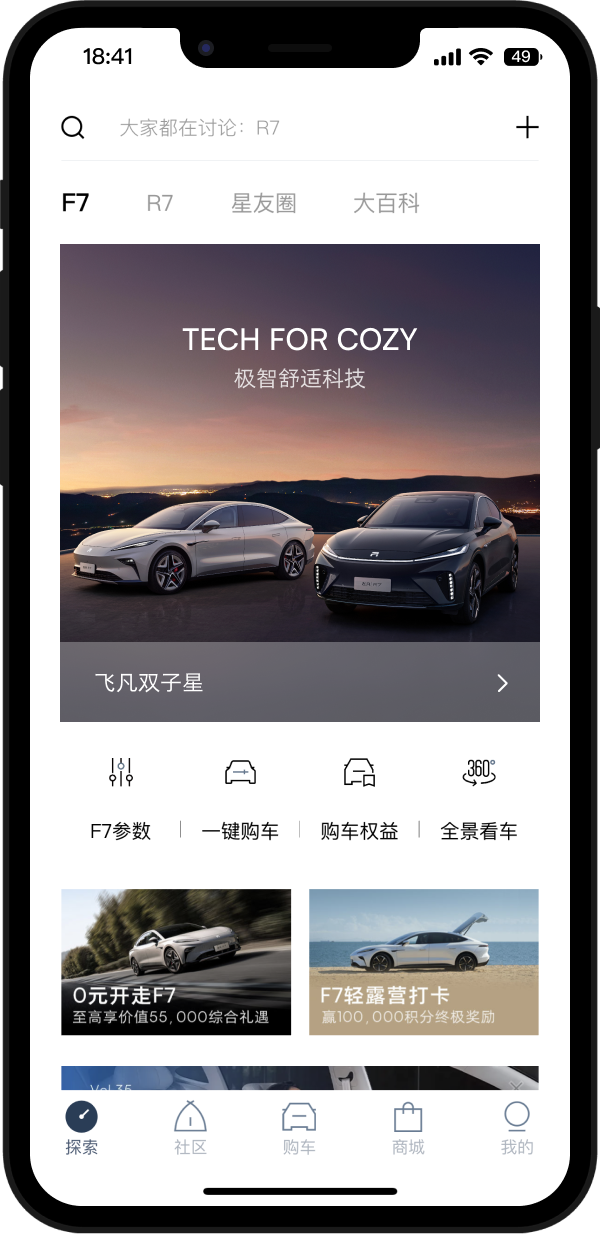Select the F7 tab
600x1234 pixels.
75,203
